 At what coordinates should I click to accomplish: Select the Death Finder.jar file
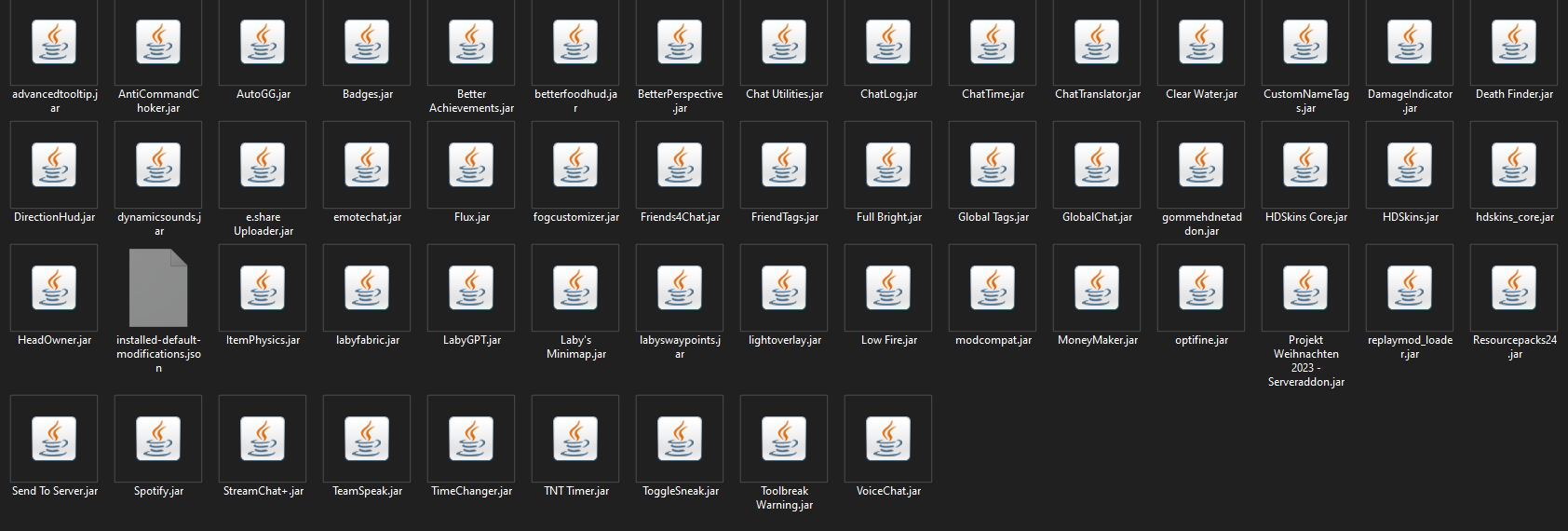tap(1514, 44)
